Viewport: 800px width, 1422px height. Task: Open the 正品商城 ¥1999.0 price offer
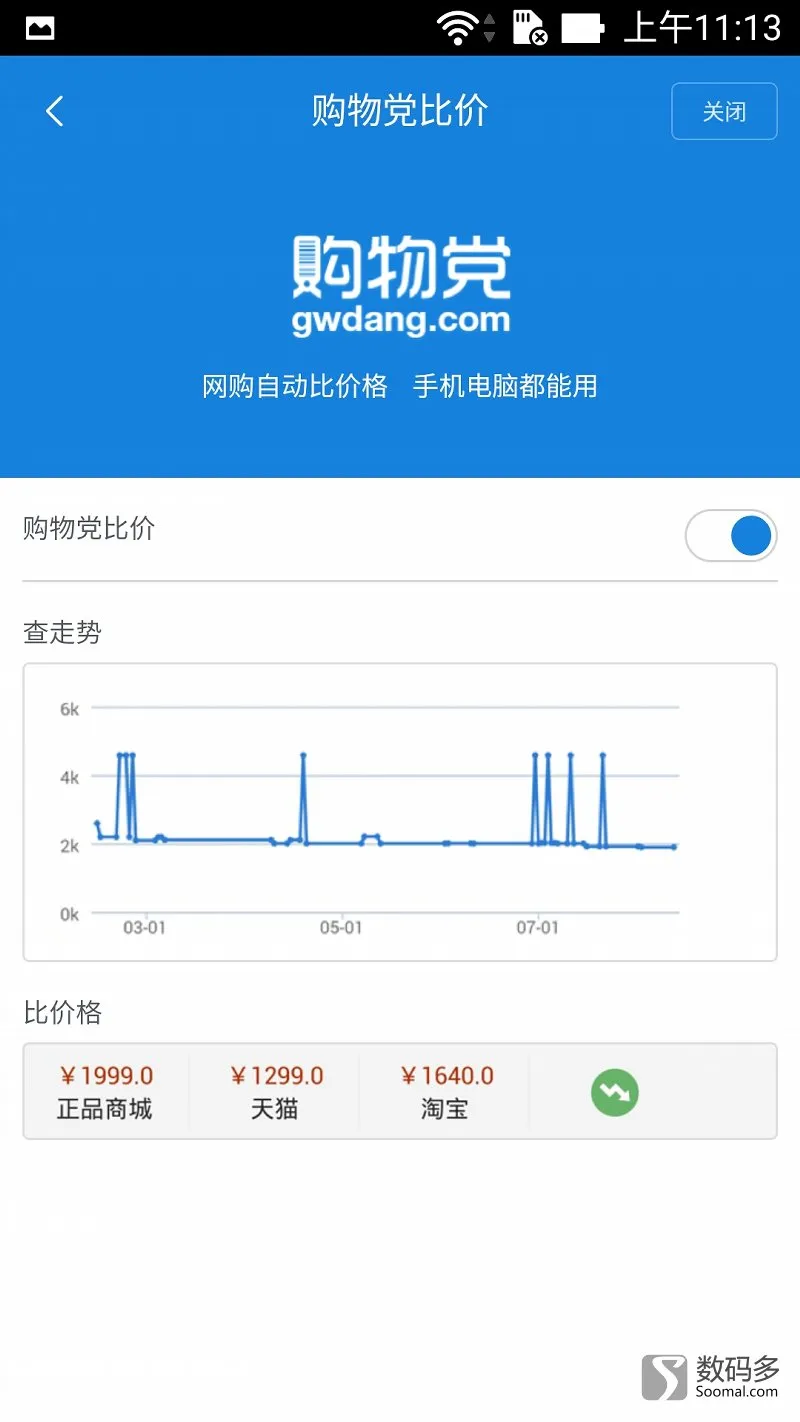[105, 1092]
